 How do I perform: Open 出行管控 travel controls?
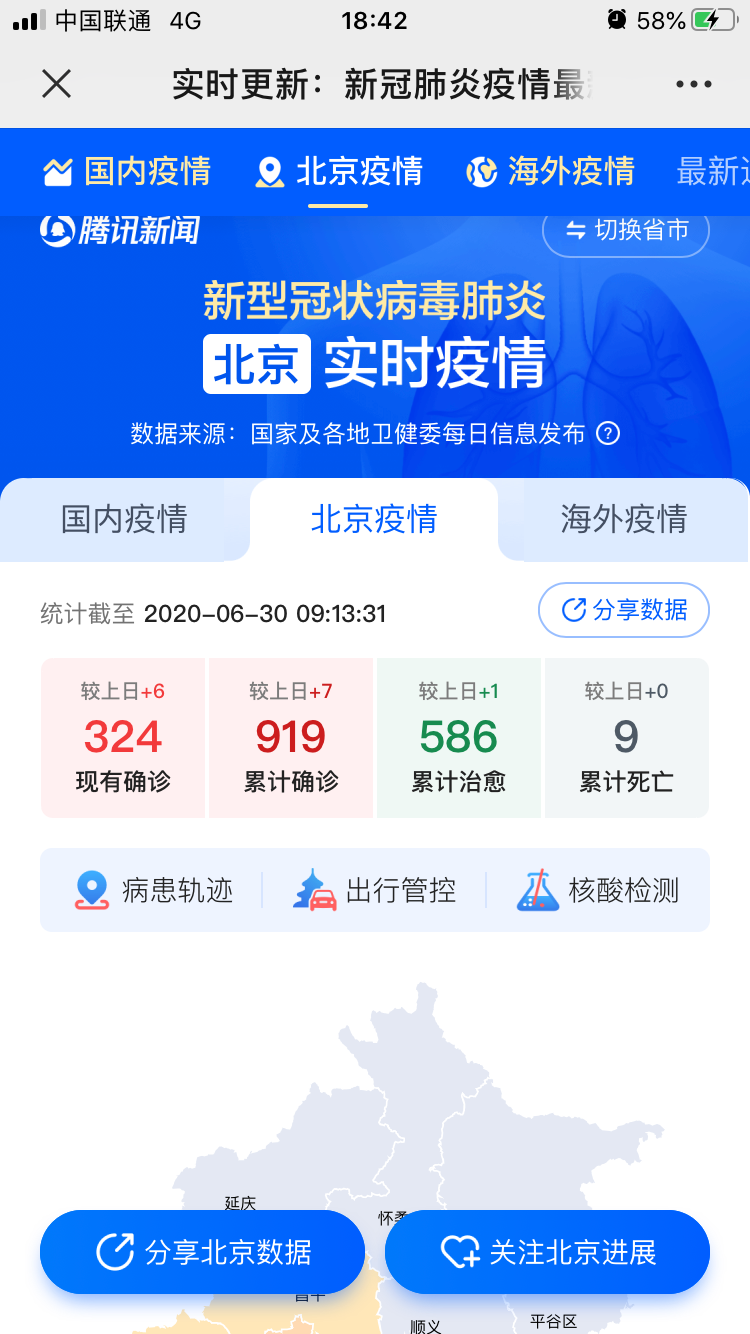point(375,890)
